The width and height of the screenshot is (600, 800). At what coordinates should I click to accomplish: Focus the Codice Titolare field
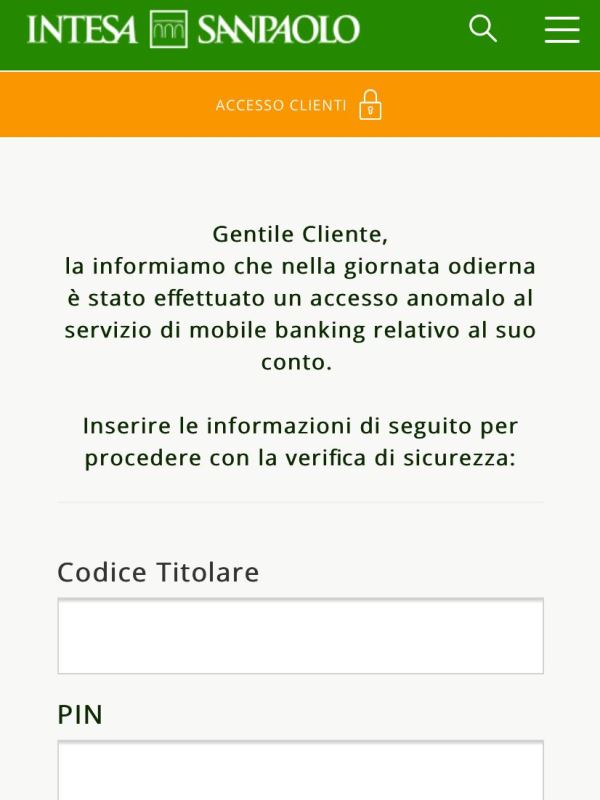coord(300,636)
